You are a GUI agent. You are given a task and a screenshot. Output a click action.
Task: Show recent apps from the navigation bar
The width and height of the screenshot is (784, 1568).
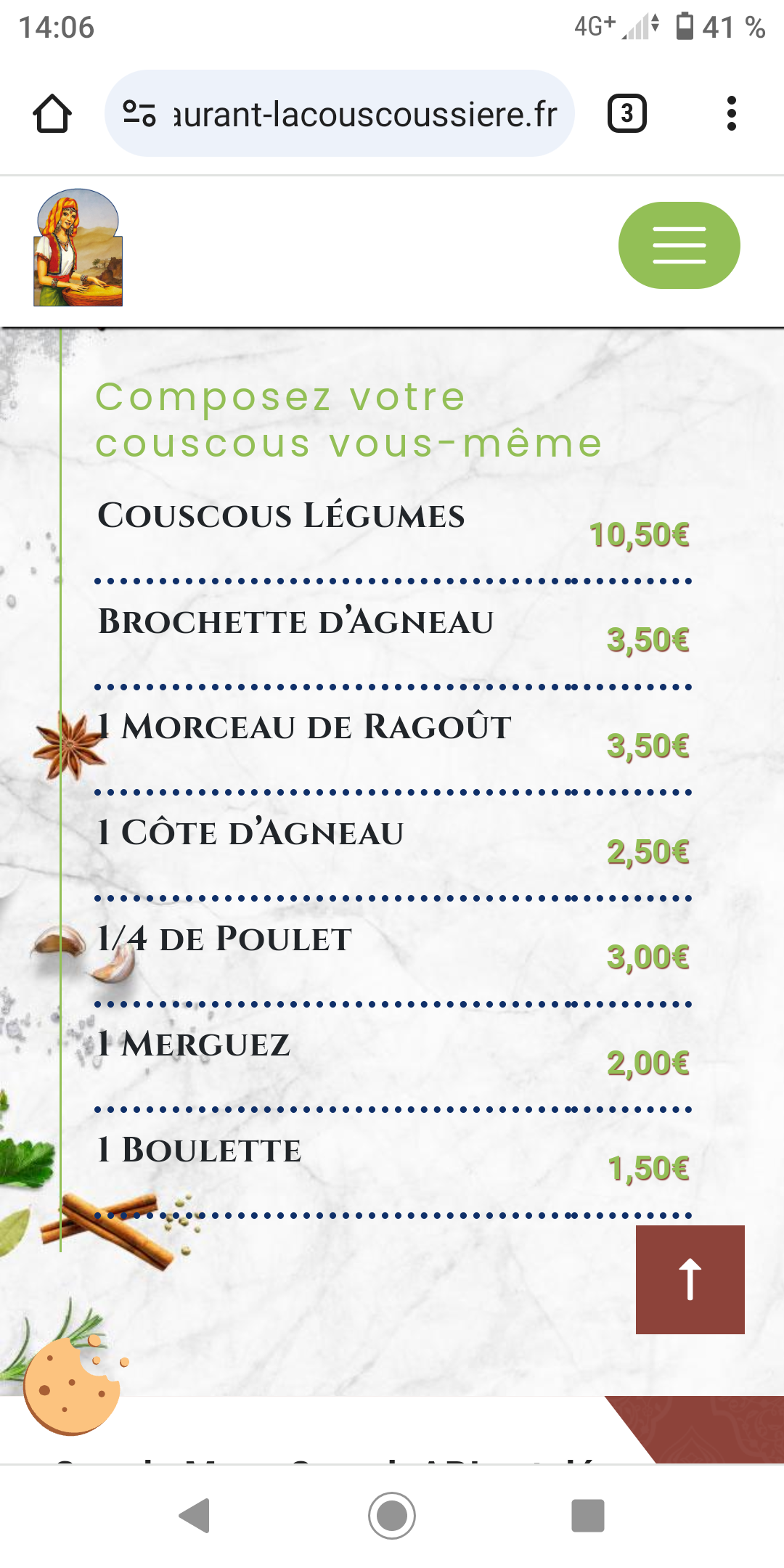pyautogui.click(x=587, y=1516)
